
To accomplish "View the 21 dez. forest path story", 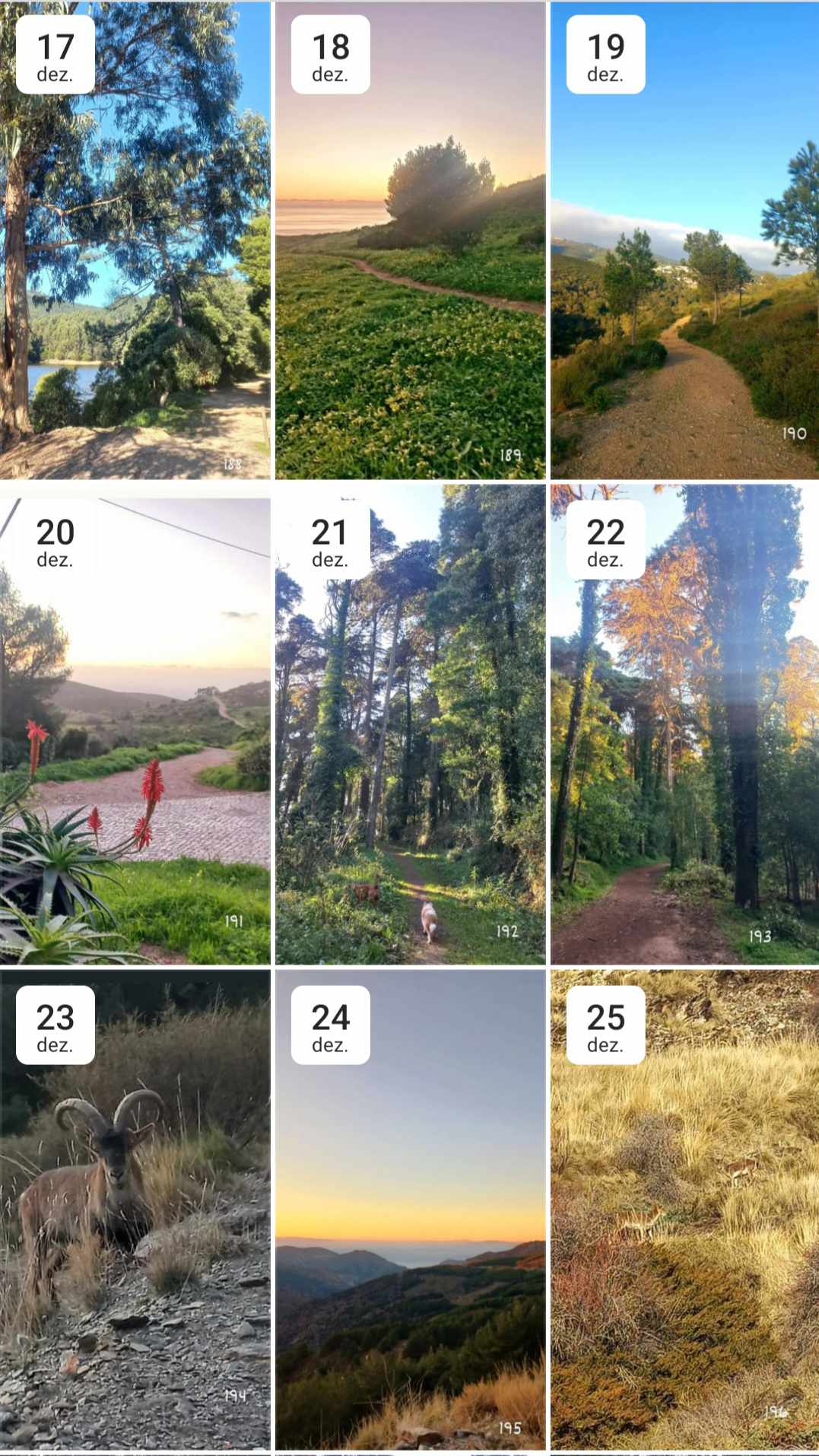I will click(x=411, y=725).
